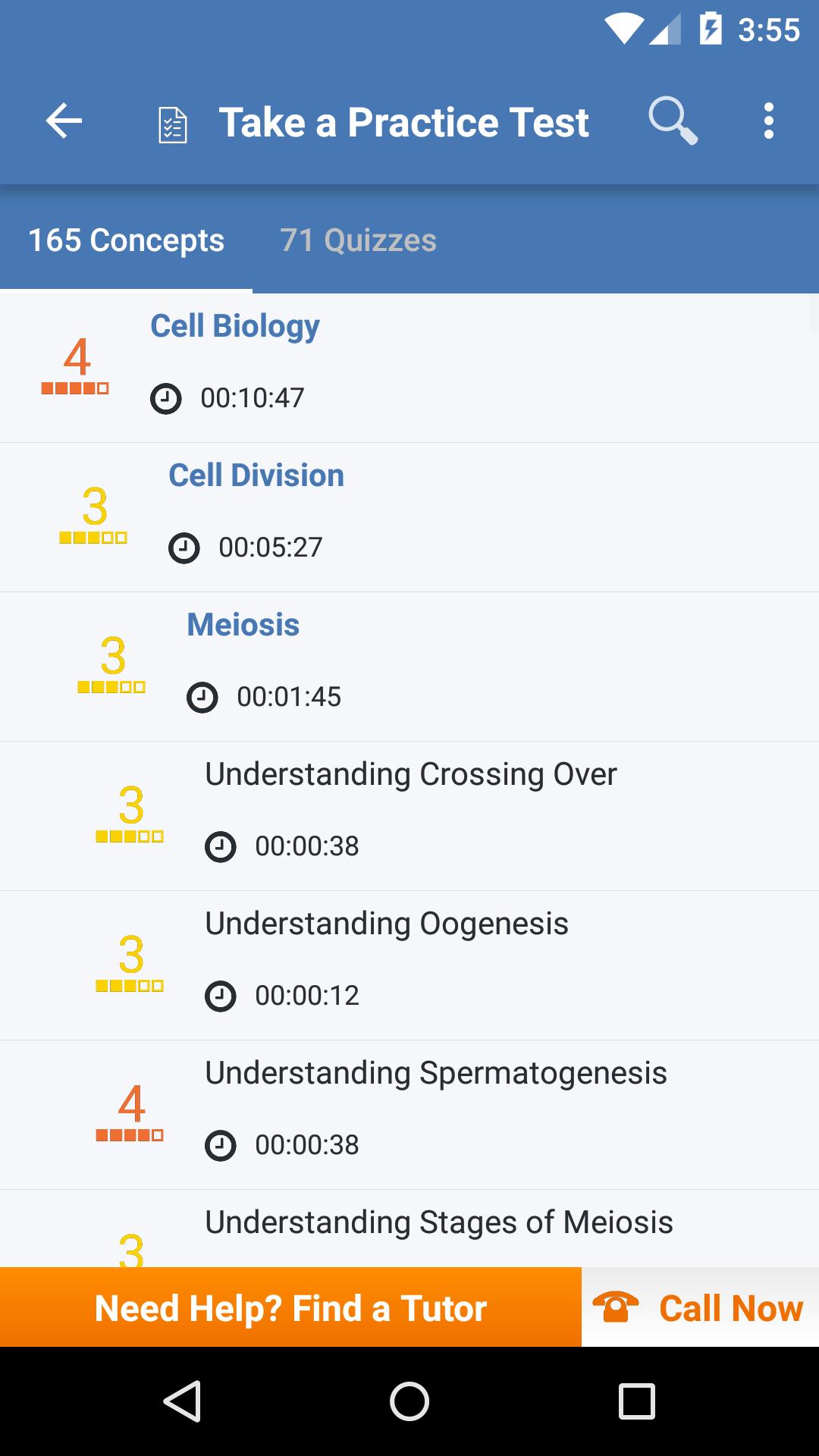Go back using the app bar arrow
This screenshot has width=819, height=1456.
coord(64,121)
